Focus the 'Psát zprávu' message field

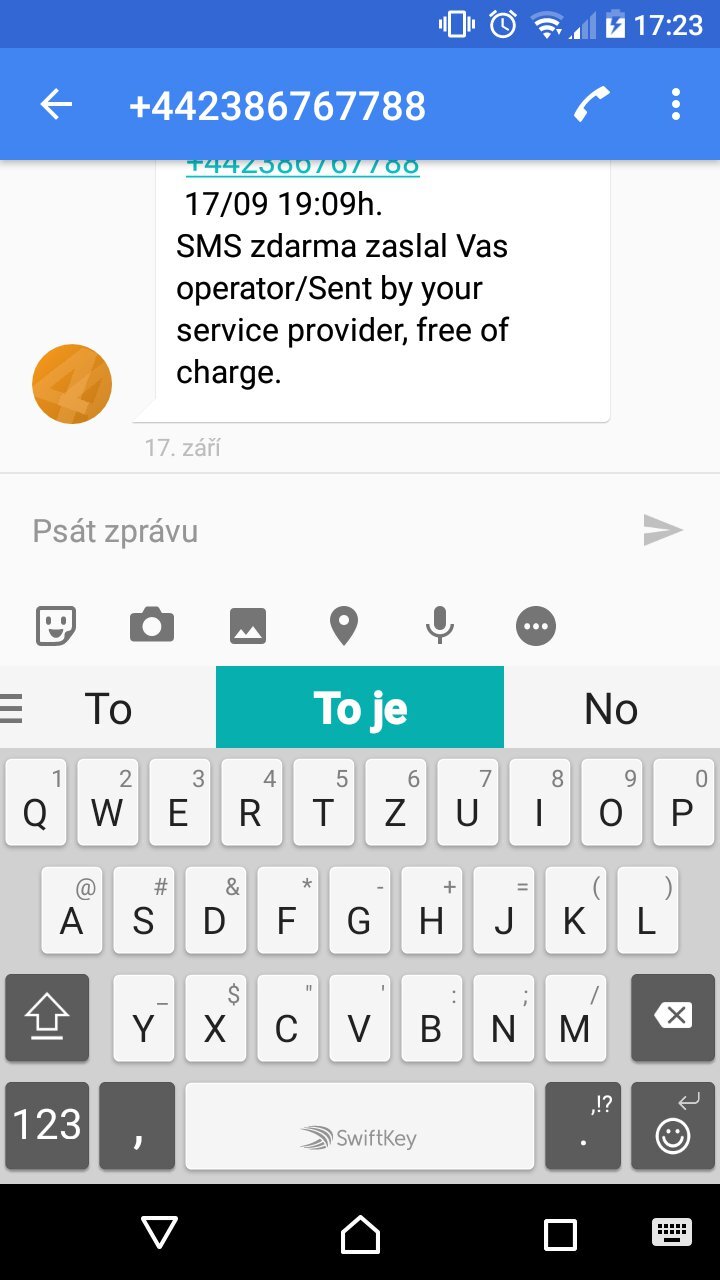(x=320, y=531)
